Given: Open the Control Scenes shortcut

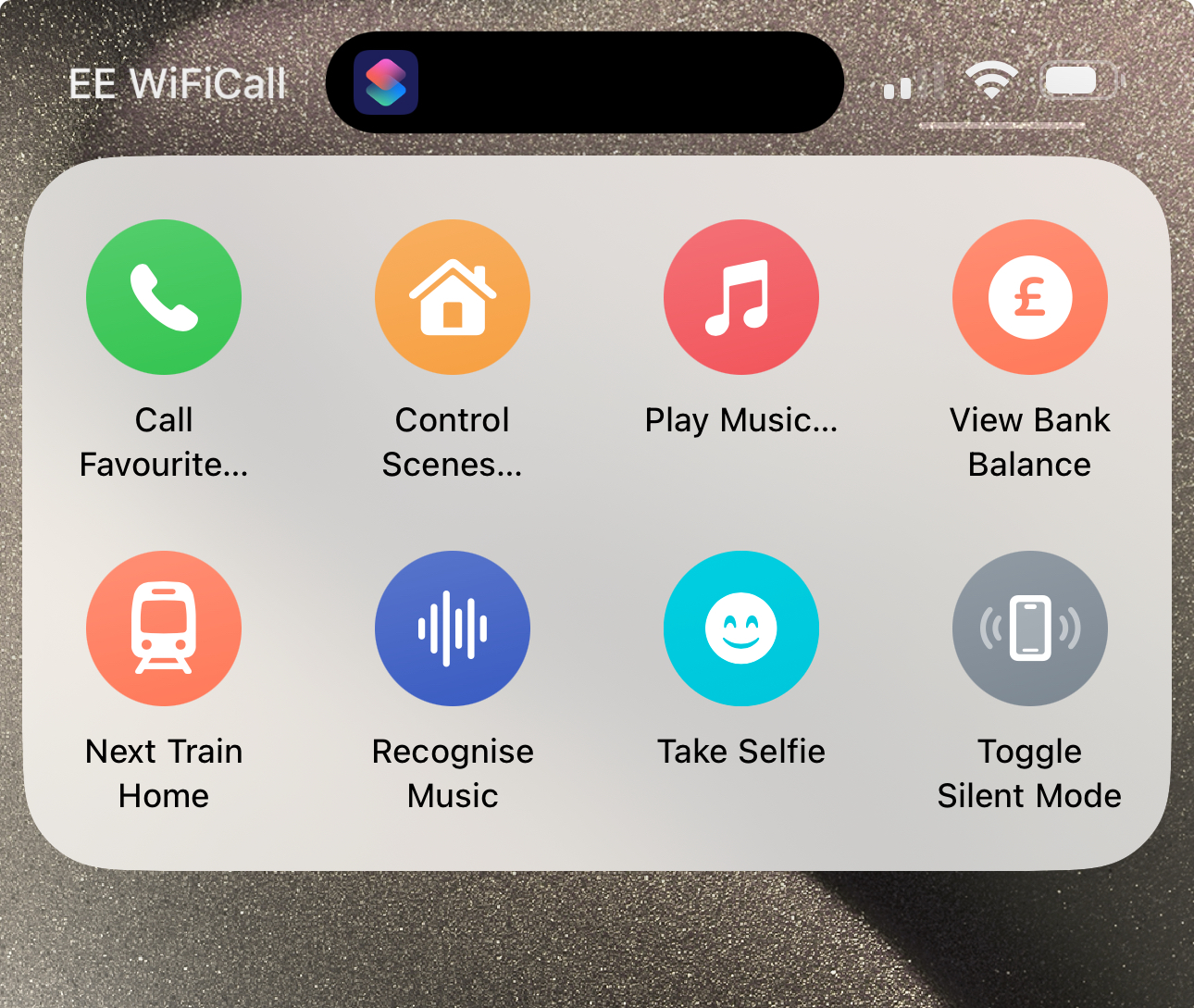Looking at the screenshot, I should point(453,297).
